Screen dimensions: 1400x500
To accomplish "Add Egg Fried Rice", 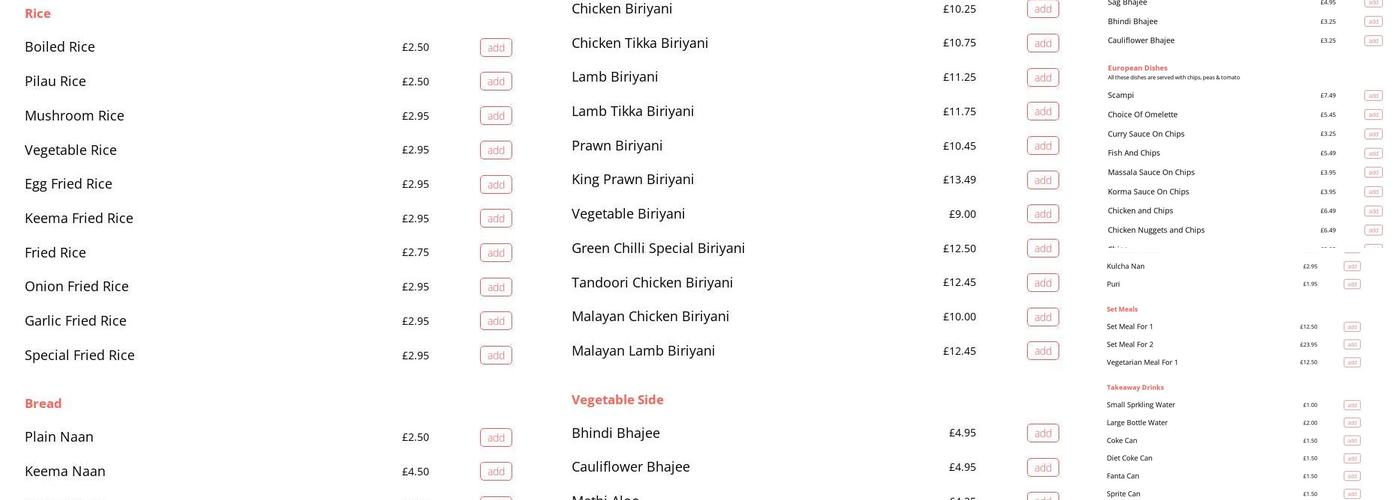I will 496,184.
